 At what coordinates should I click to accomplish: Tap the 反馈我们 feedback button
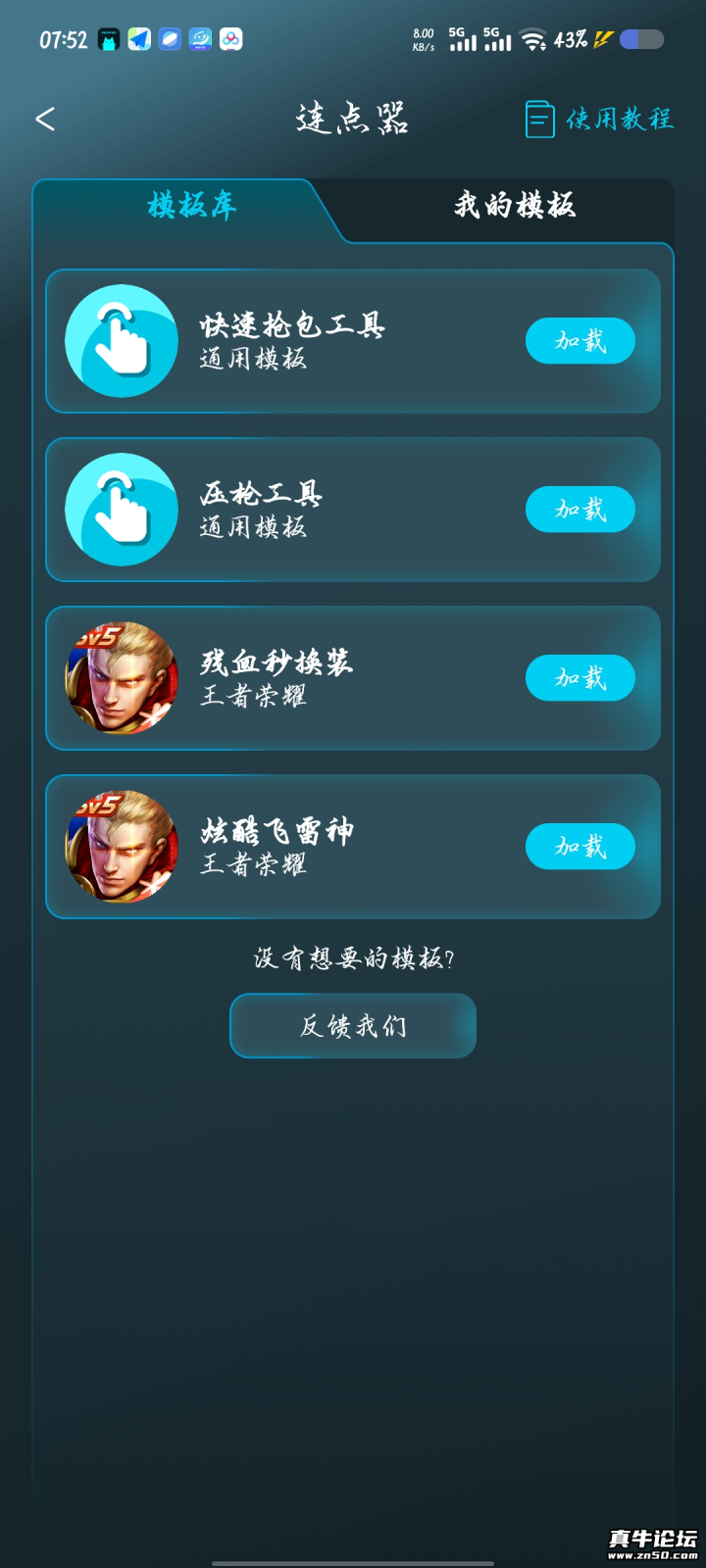click(353, 1026)
